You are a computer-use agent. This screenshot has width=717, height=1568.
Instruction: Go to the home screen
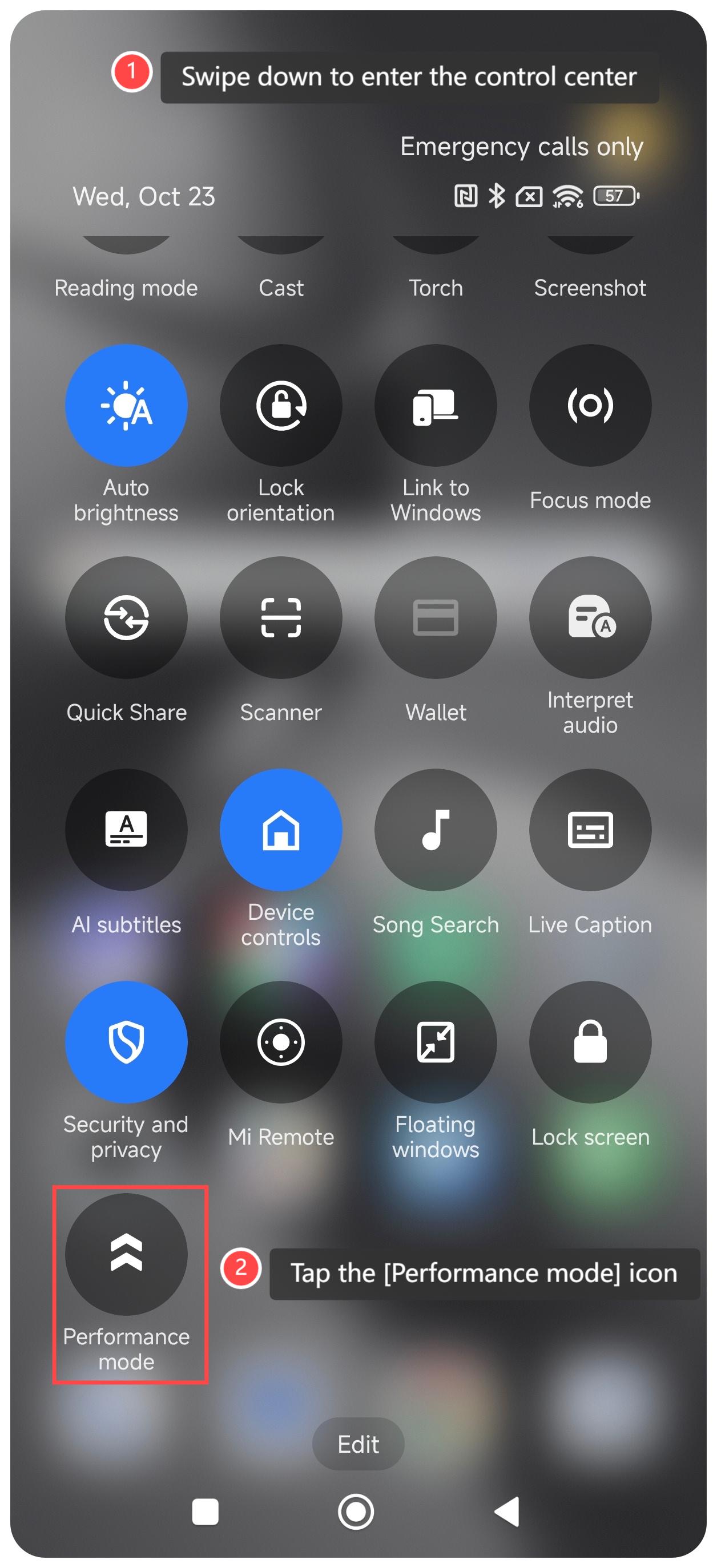(356, 1512)
